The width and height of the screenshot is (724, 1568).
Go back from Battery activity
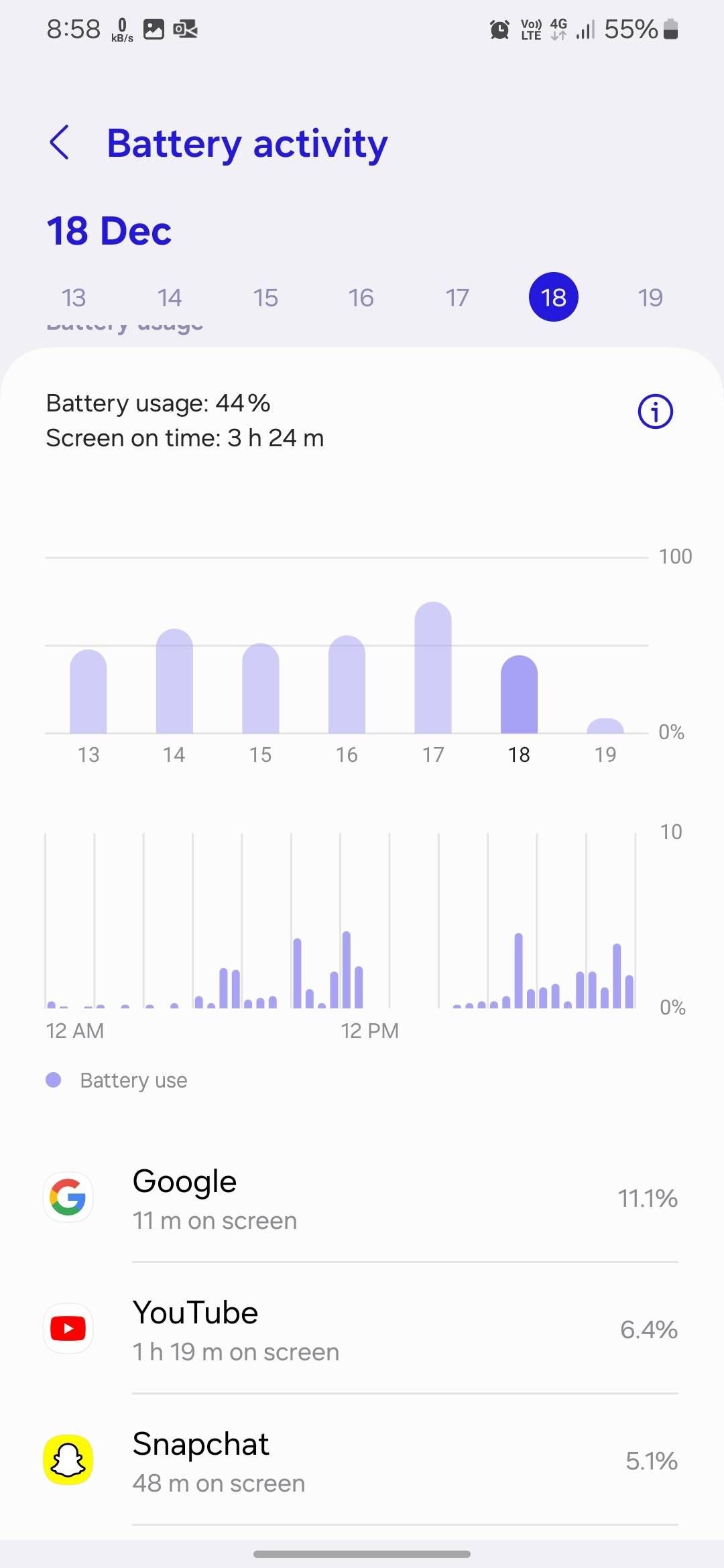tap(60, 143)
